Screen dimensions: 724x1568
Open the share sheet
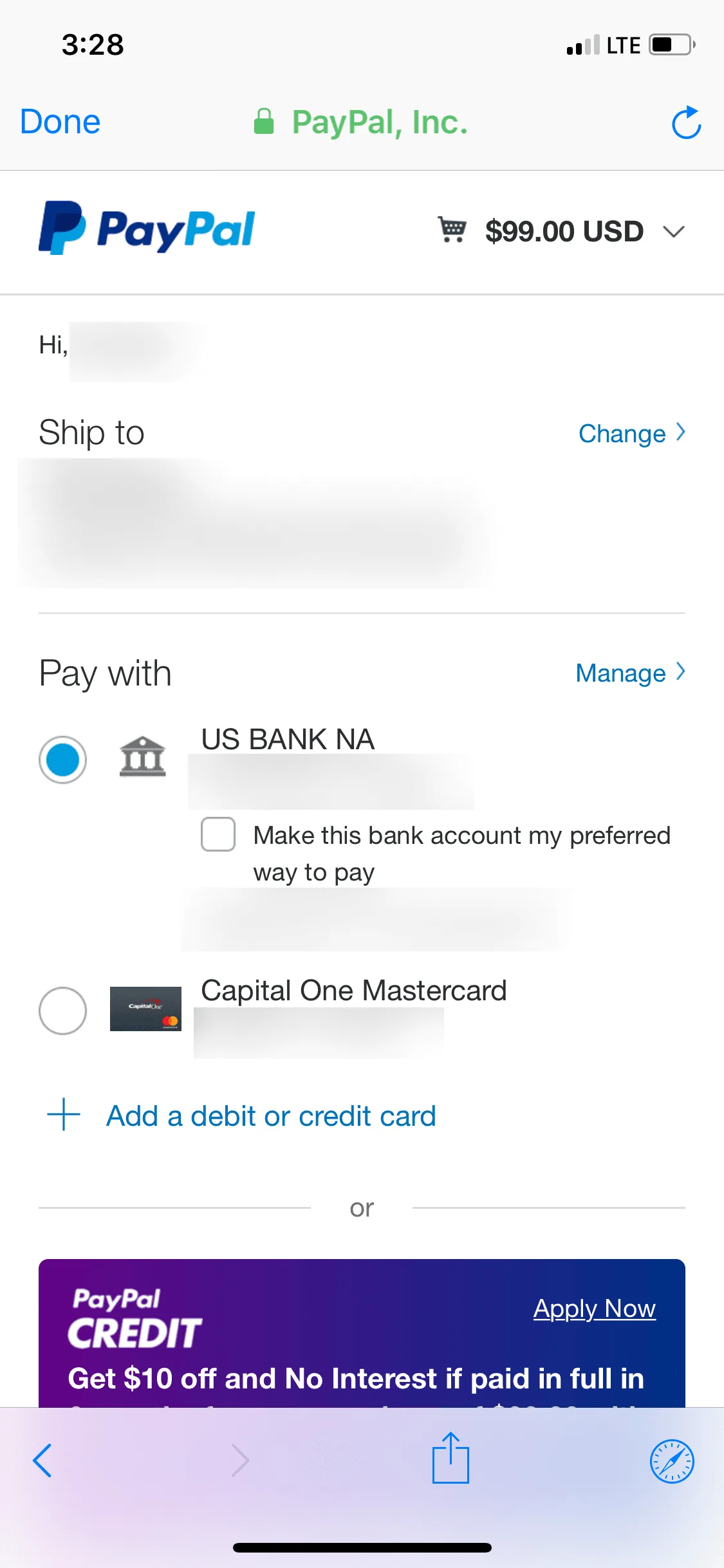coord(450,1458)
